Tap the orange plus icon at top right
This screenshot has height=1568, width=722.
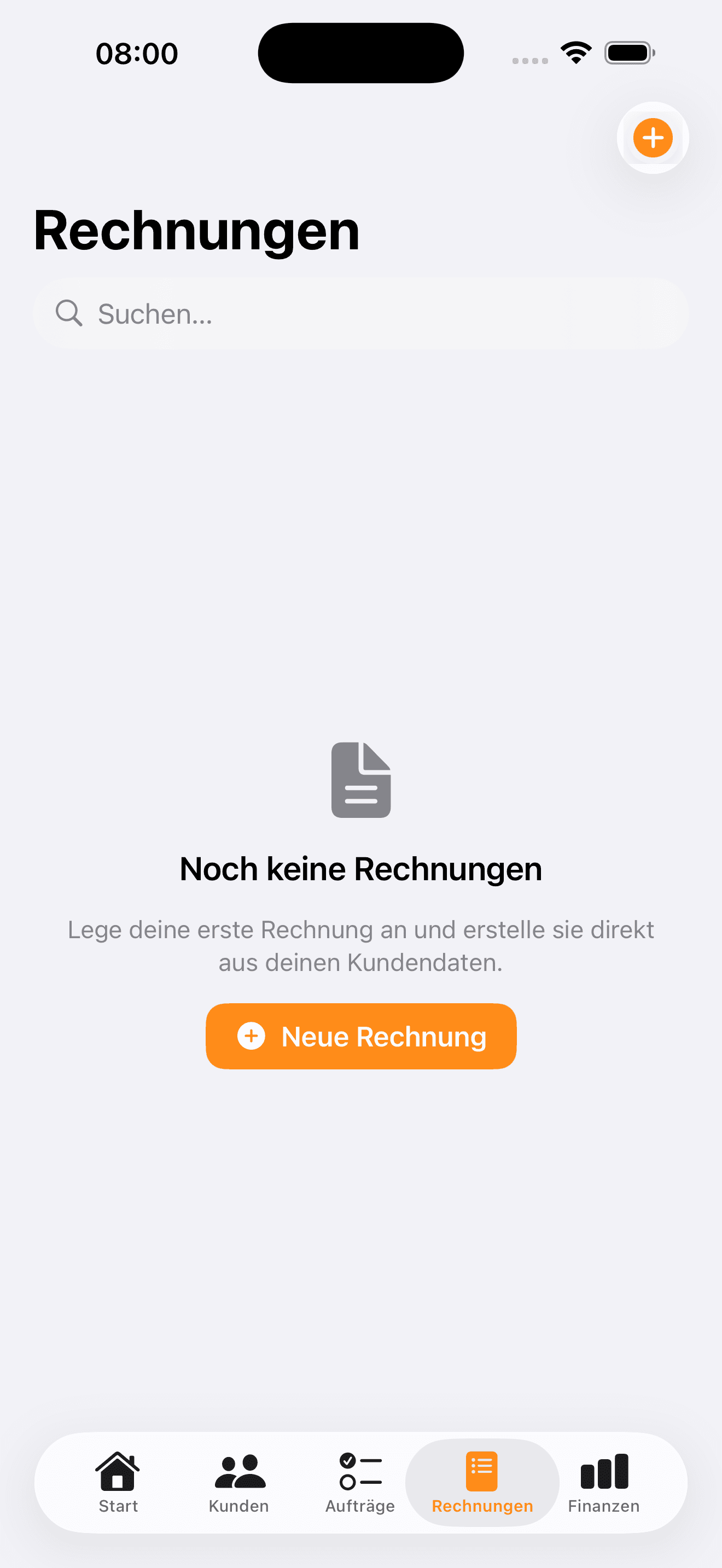pos(652,138)
